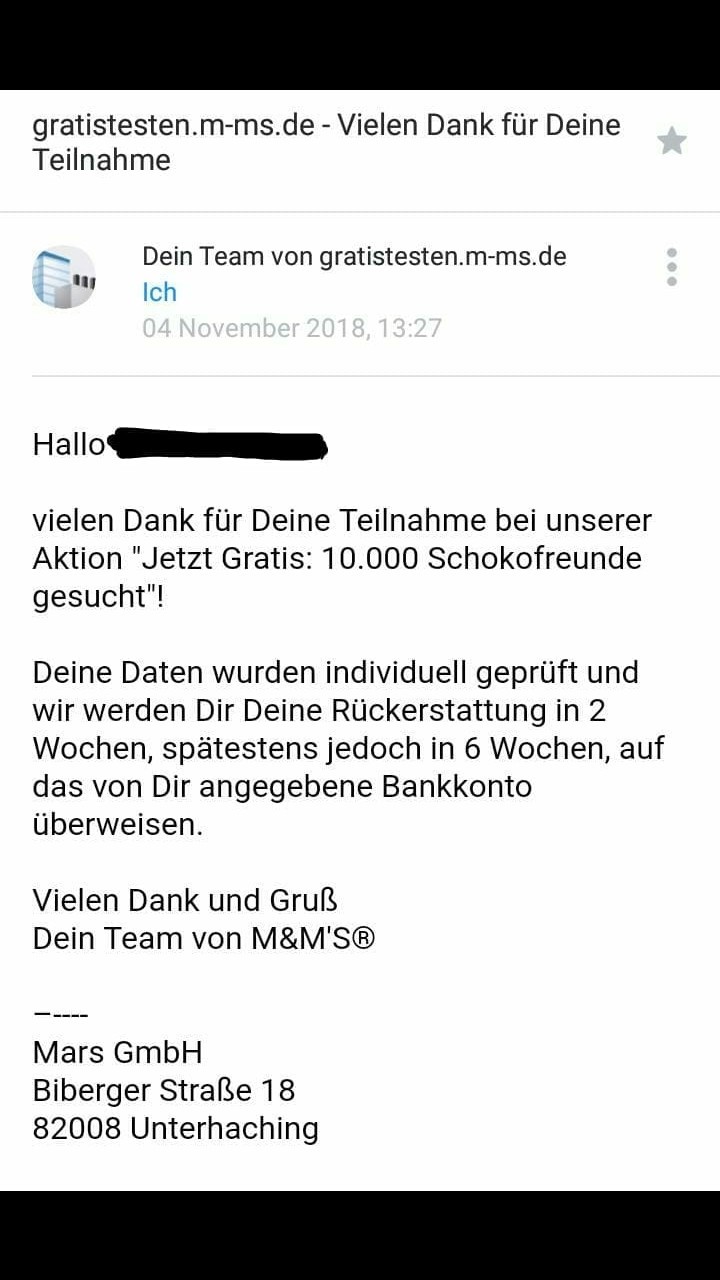Open the sender's avatar picture
720x1280 pixels.
64,277
